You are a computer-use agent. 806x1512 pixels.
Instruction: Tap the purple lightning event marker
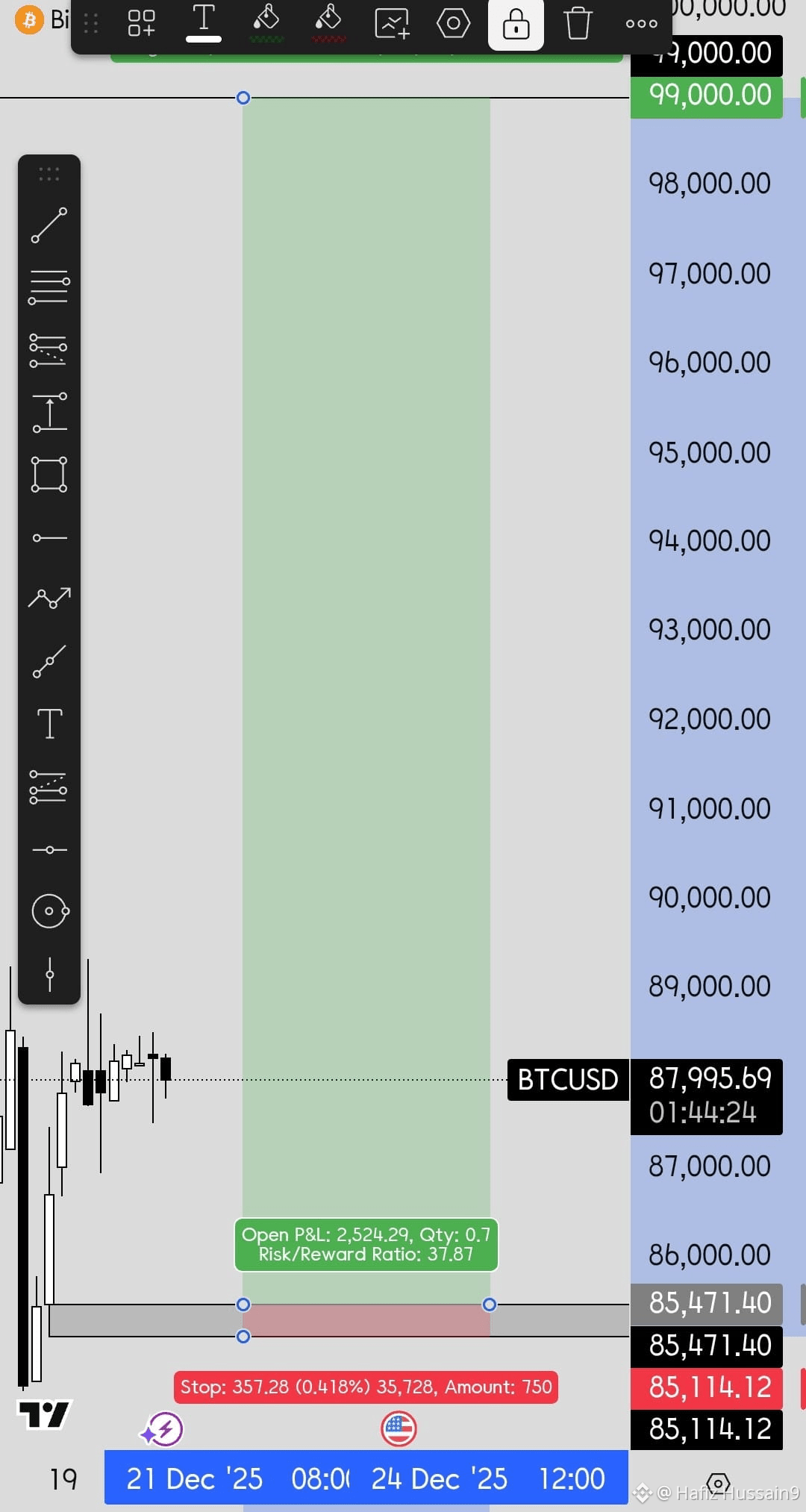[163, 1429]
